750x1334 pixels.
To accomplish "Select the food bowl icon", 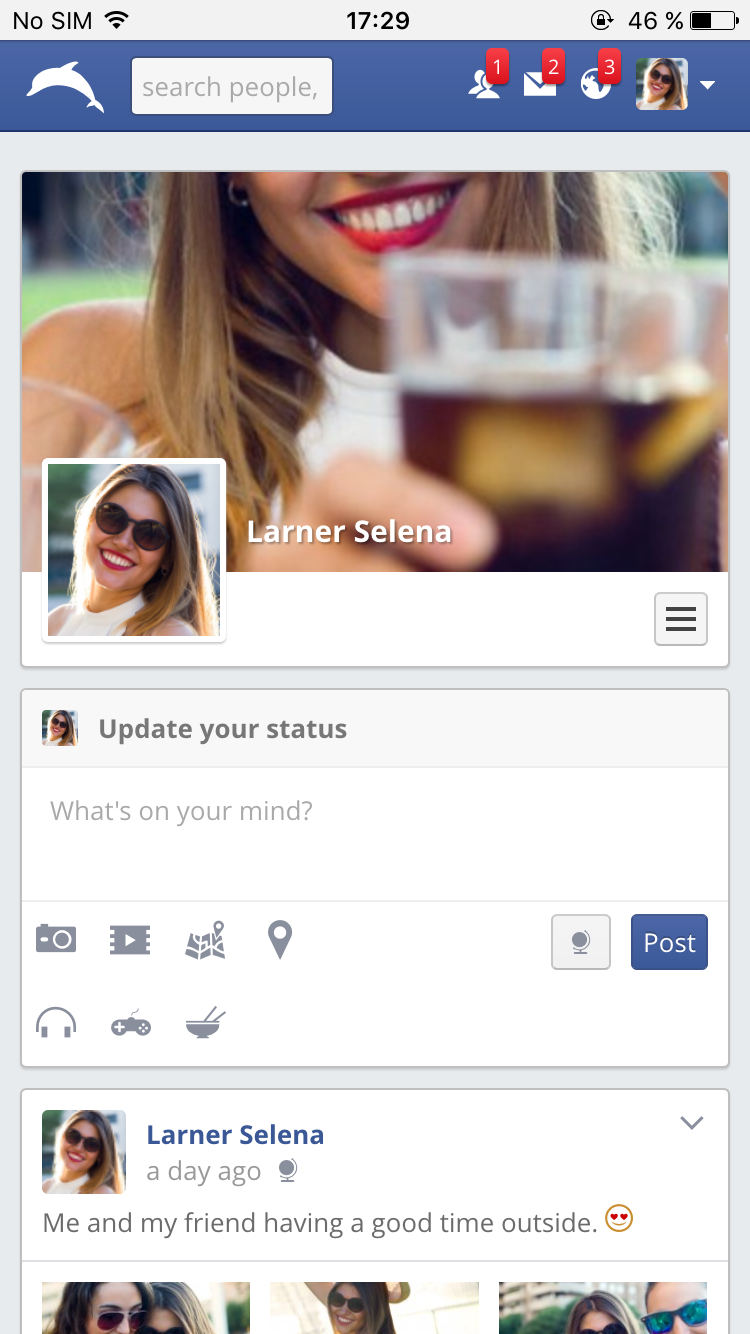I will 205,1023.
